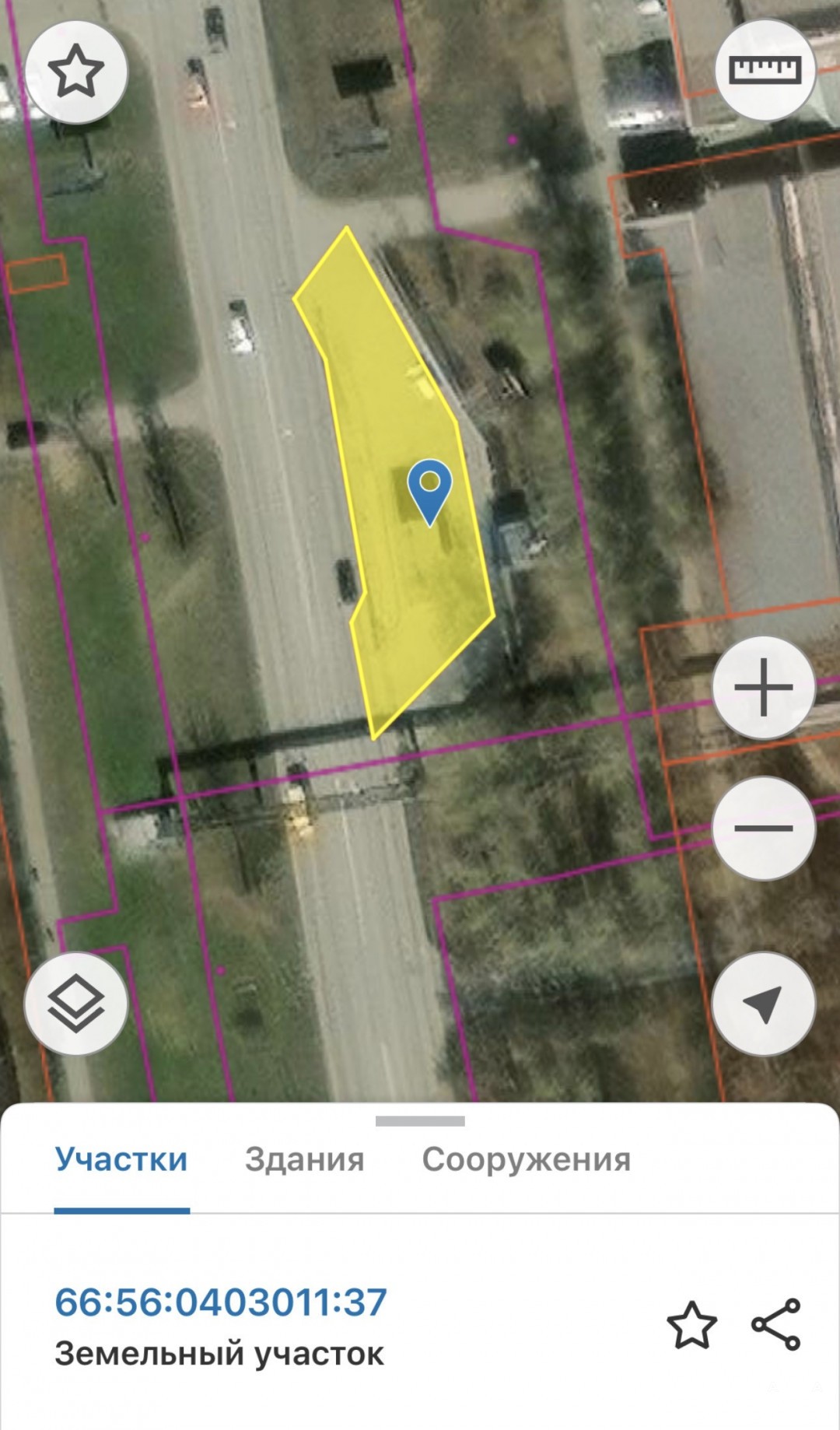840x1430 pixels.
Task: Open the map layers selector
Action: 76,1003
